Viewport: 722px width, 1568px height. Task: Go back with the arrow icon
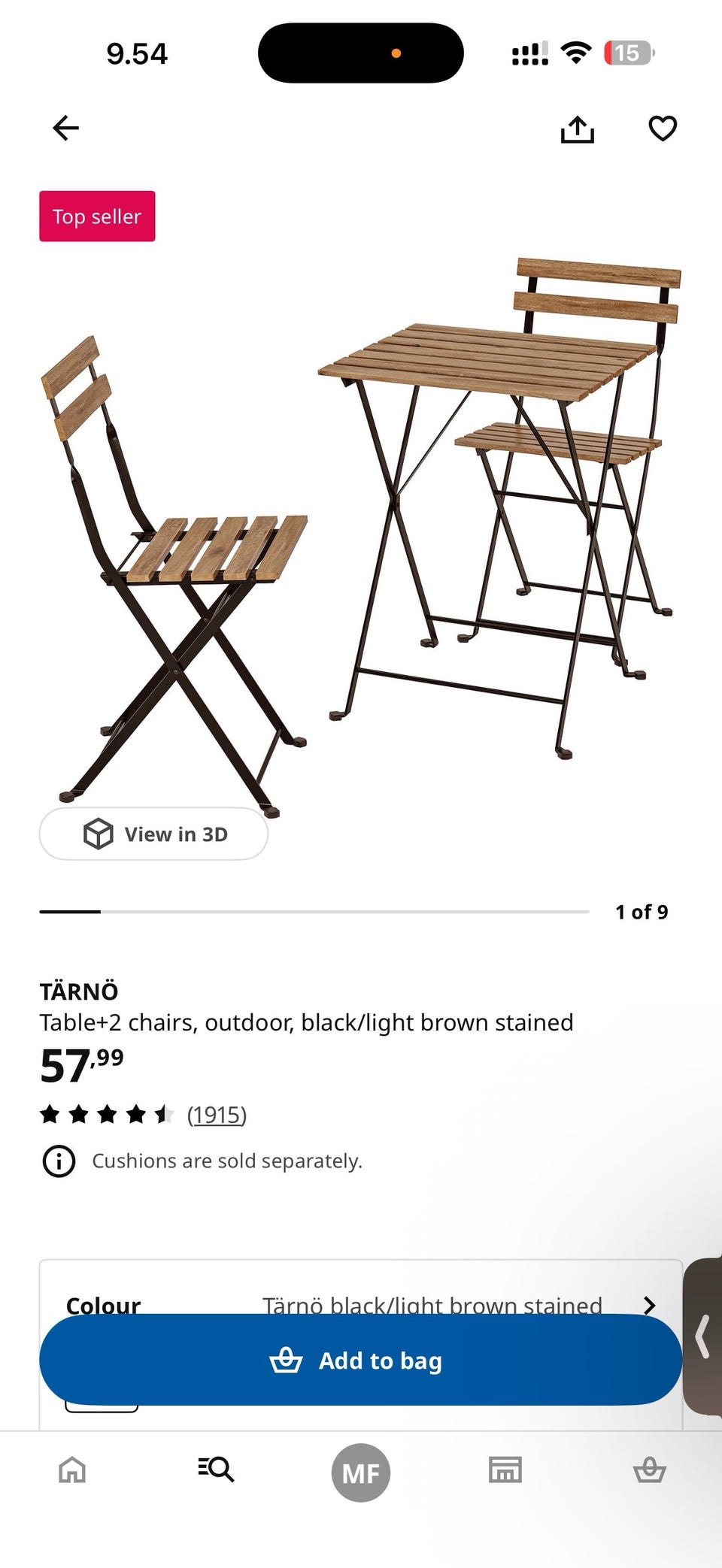click(x=65, y=128)
